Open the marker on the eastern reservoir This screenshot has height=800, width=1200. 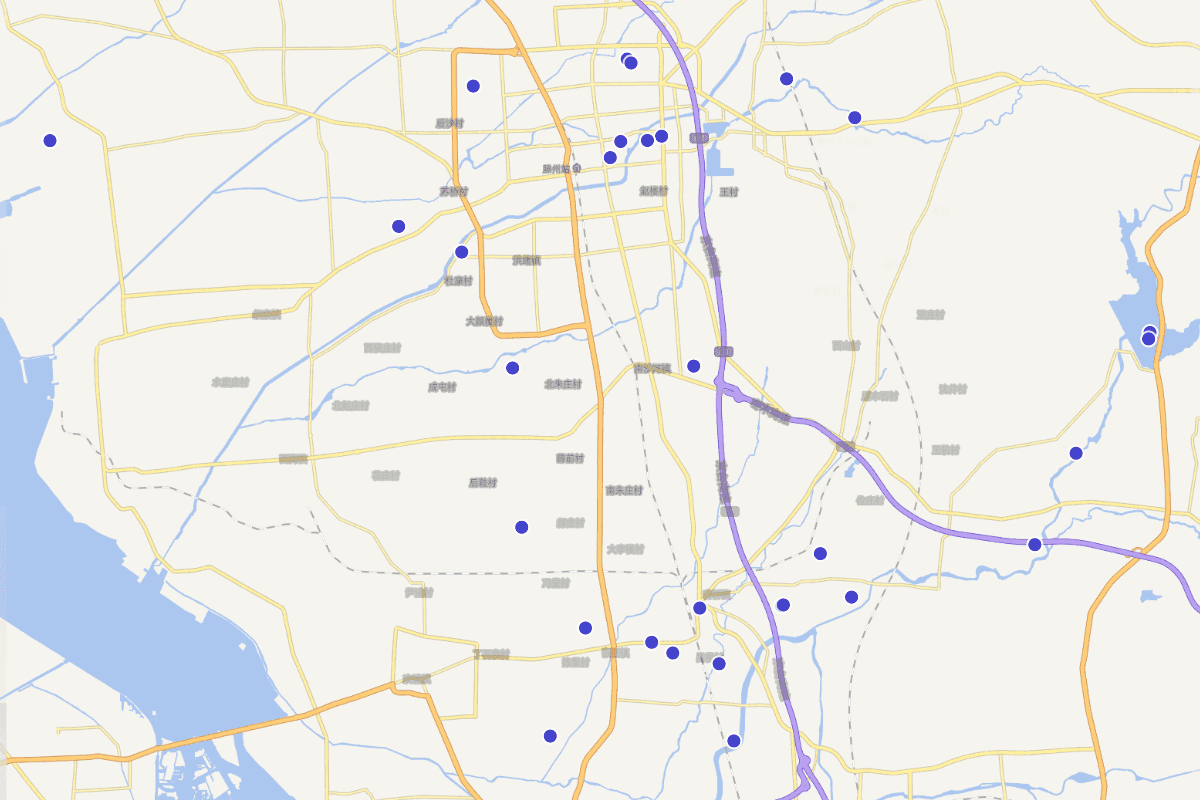(1149, 336)
